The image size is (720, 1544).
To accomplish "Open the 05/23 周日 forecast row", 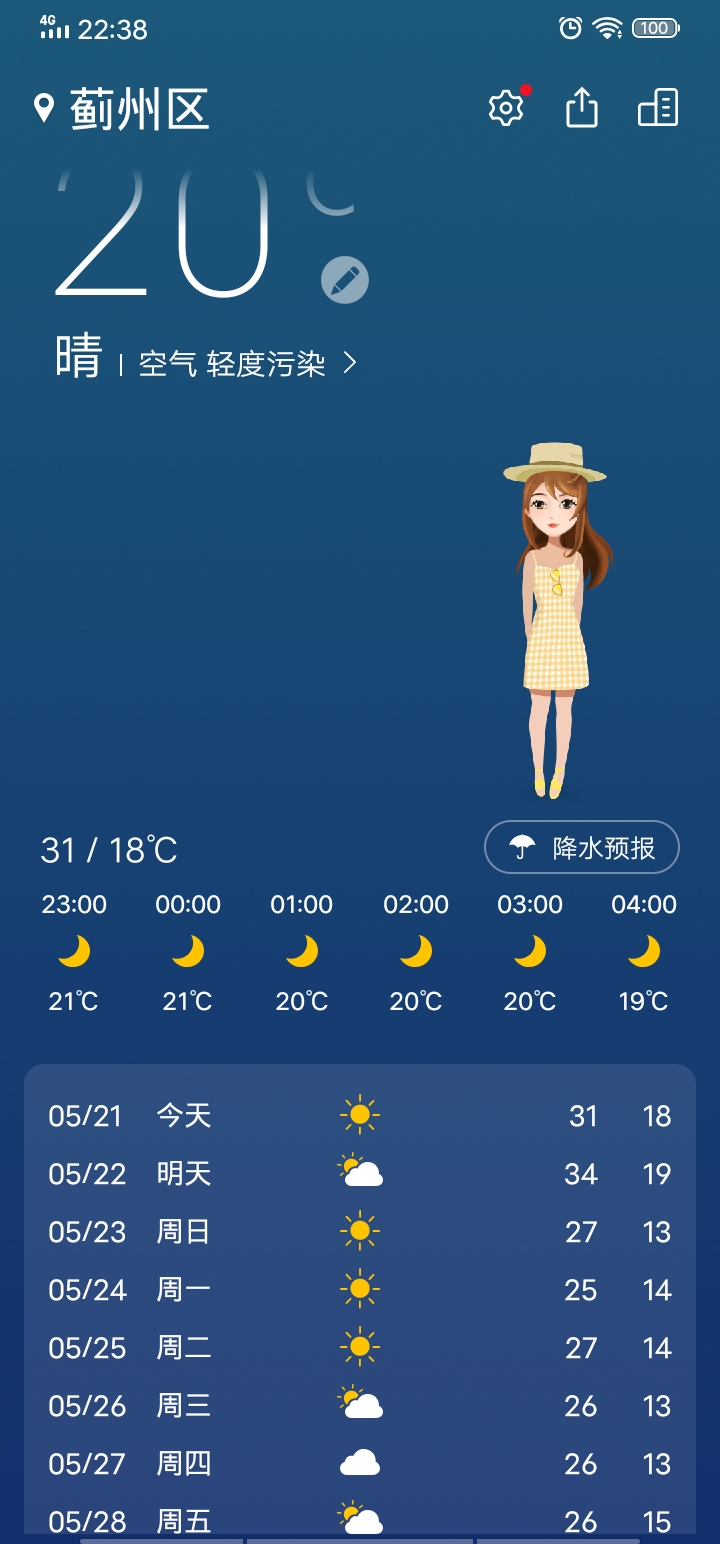I will (x=360, y=1231).
